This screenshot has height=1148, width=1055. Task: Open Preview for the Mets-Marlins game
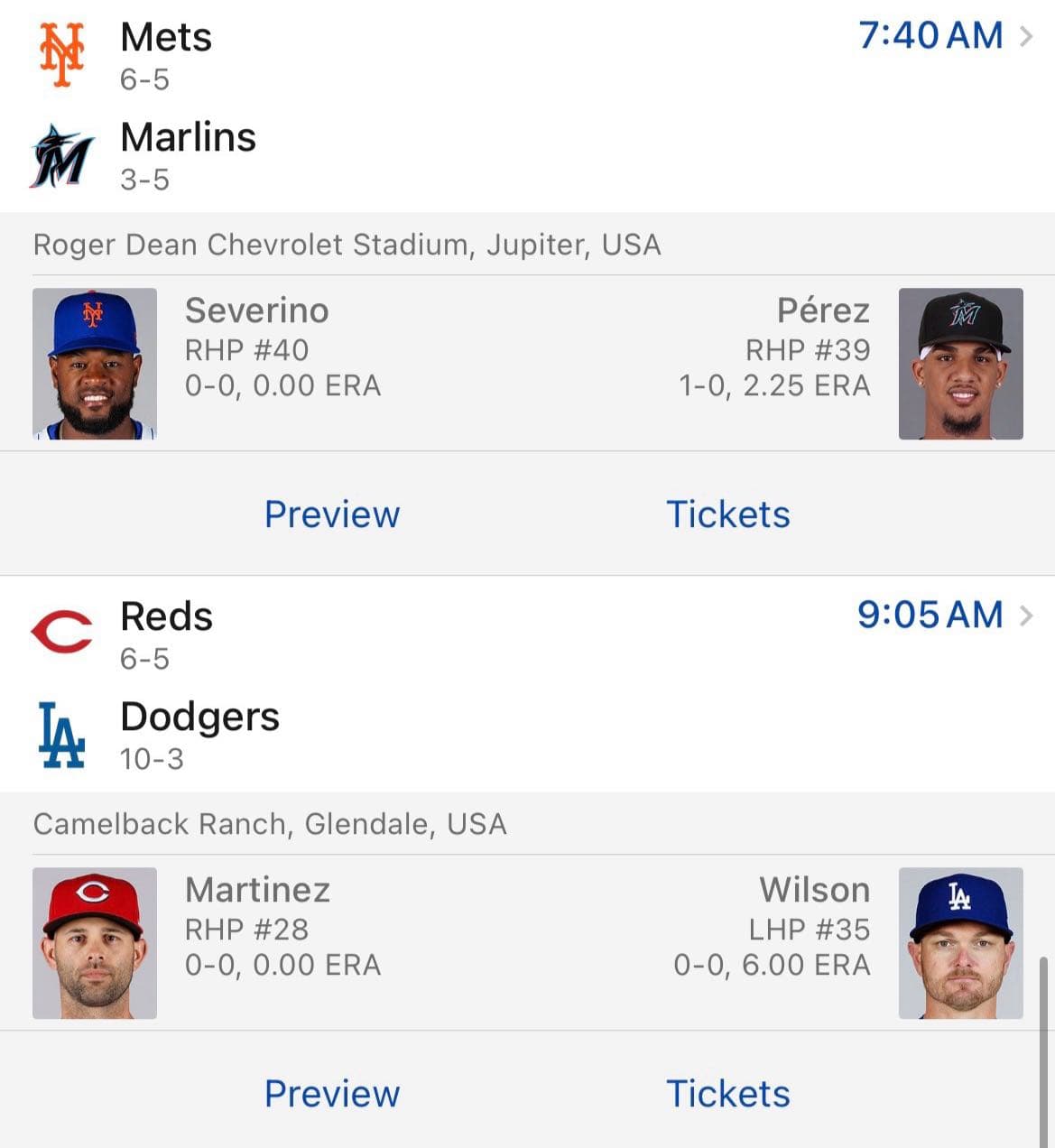[x=331, y=514]
